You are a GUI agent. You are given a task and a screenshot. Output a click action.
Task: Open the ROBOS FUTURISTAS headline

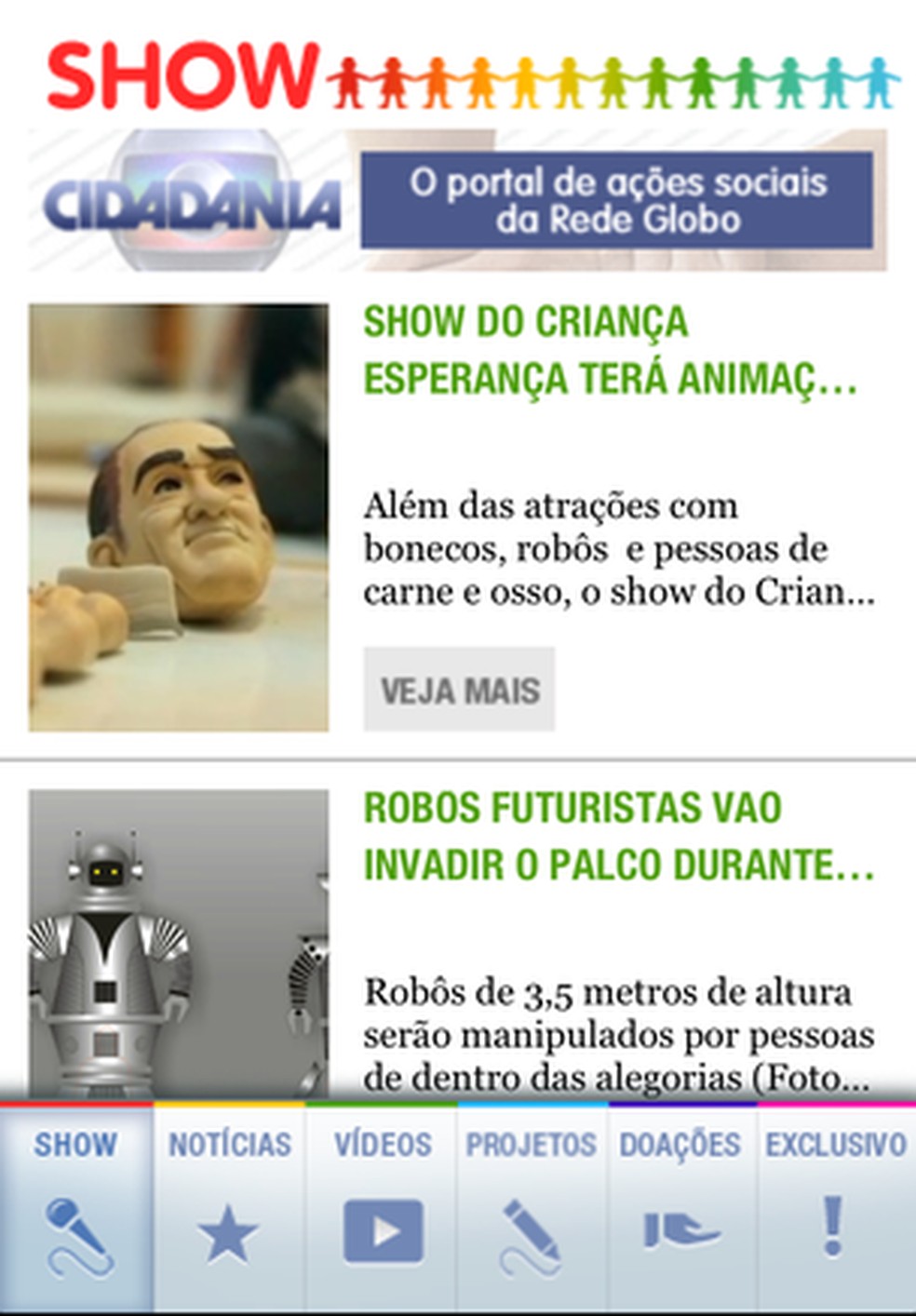[617, 842]
